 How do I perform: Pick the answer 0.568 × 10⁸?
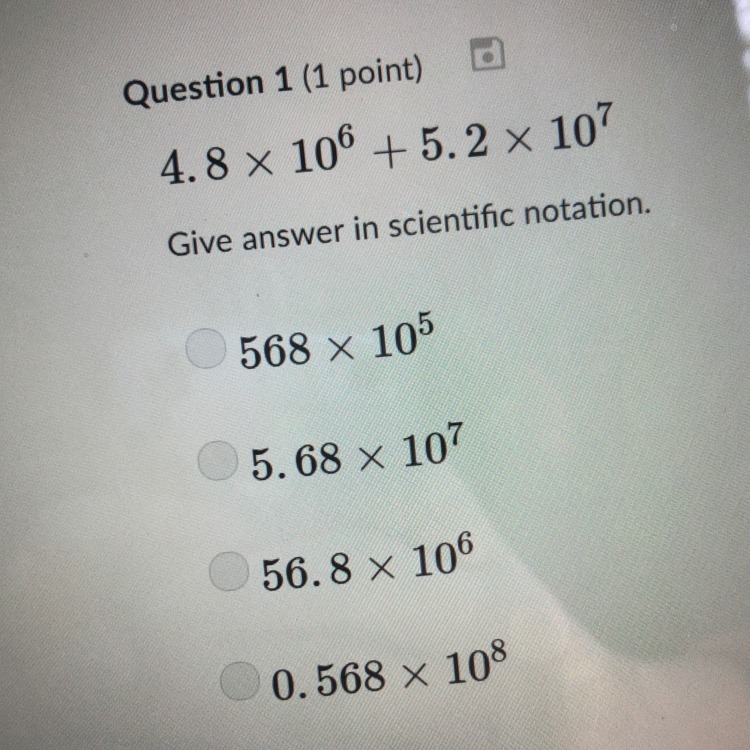[x=238, y=682]
